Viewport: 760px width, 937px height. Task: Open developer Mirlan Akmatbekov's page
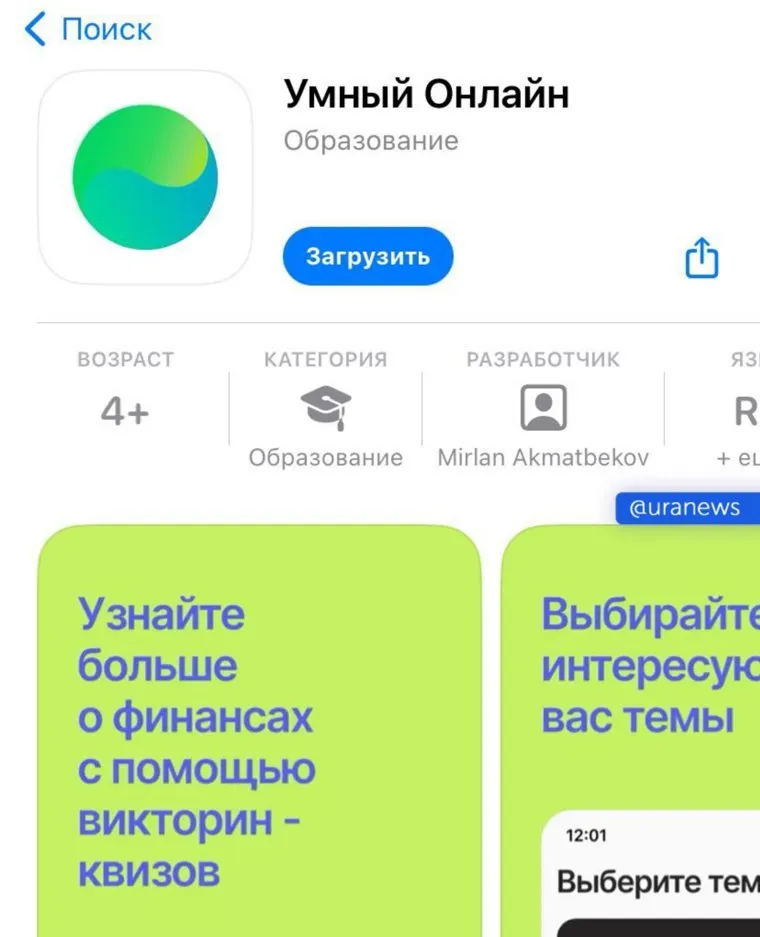pyautogui.click(x=543, y=410)
